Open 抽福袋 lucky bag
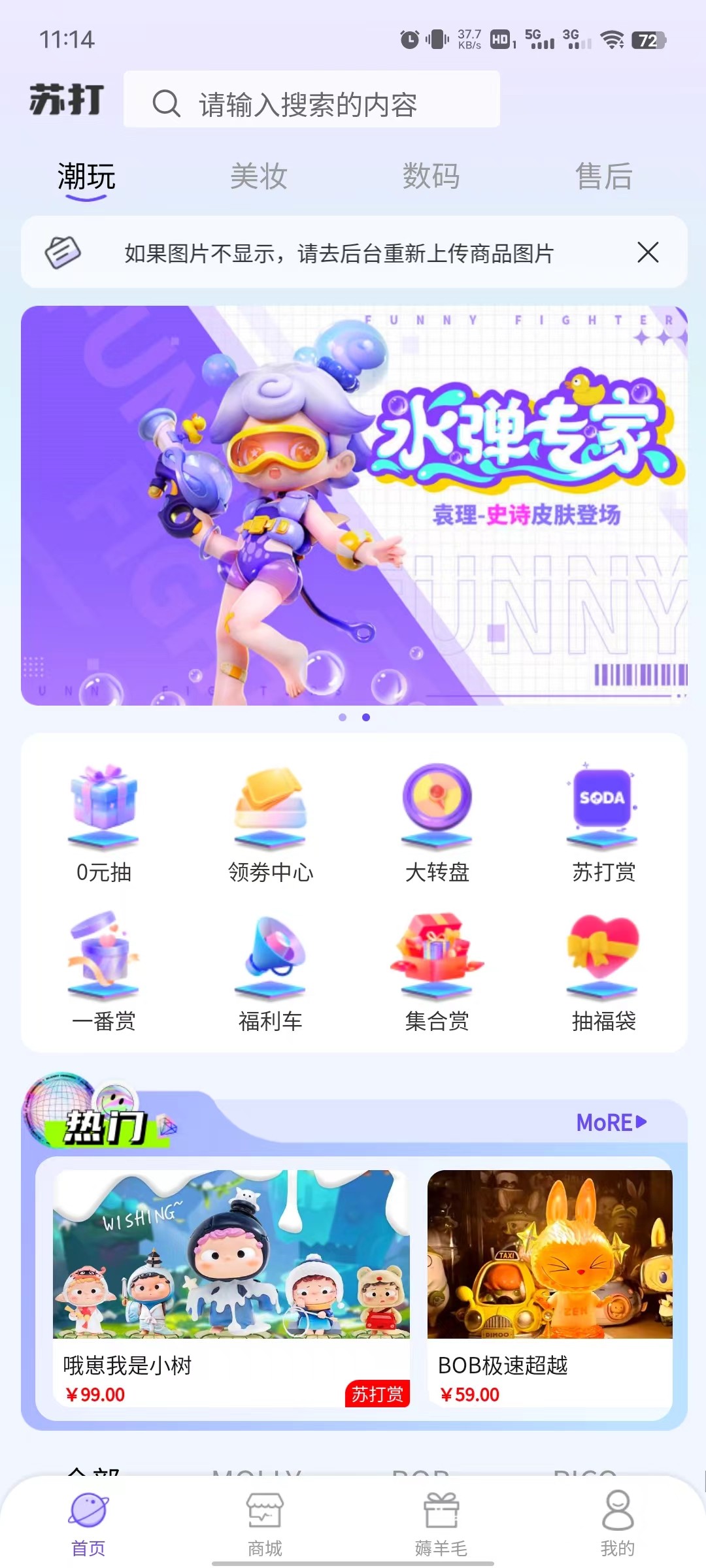This screenshot has height=1568, width=706. pyautogui.click(x=603, y=972)
